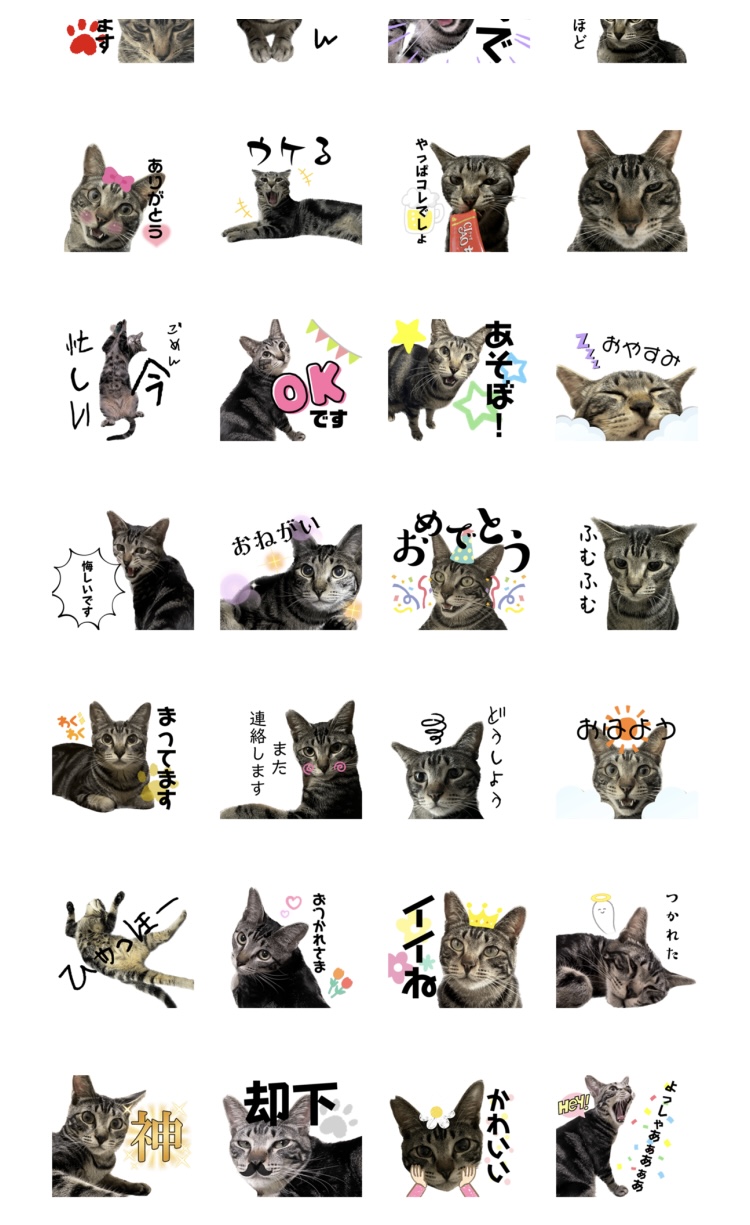Tap the おはよう sun sticker
The image size is (750, 1225).
(627, 759)
